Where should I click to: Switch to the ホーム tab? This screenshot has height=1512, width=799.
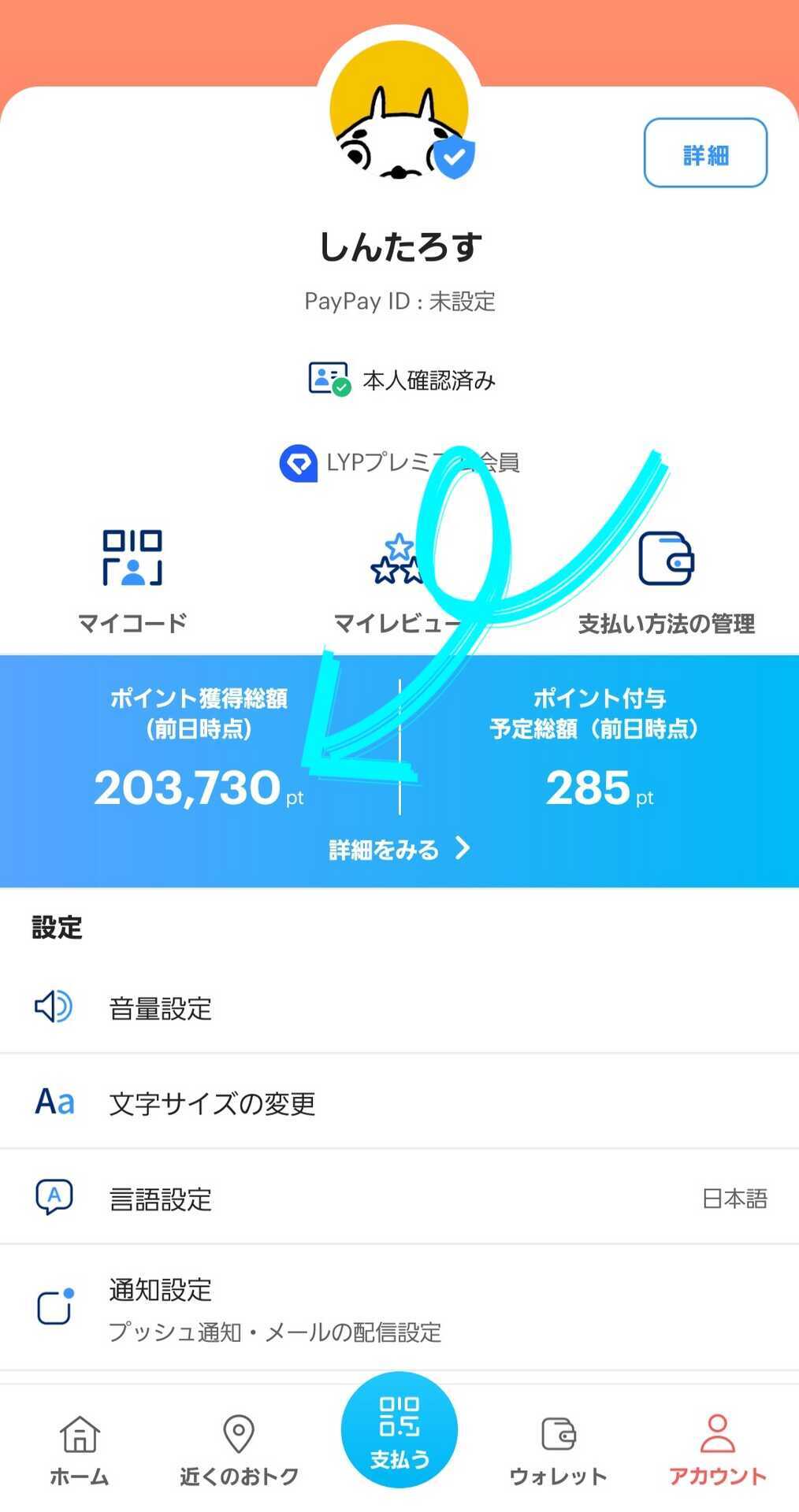(80, 1449)
